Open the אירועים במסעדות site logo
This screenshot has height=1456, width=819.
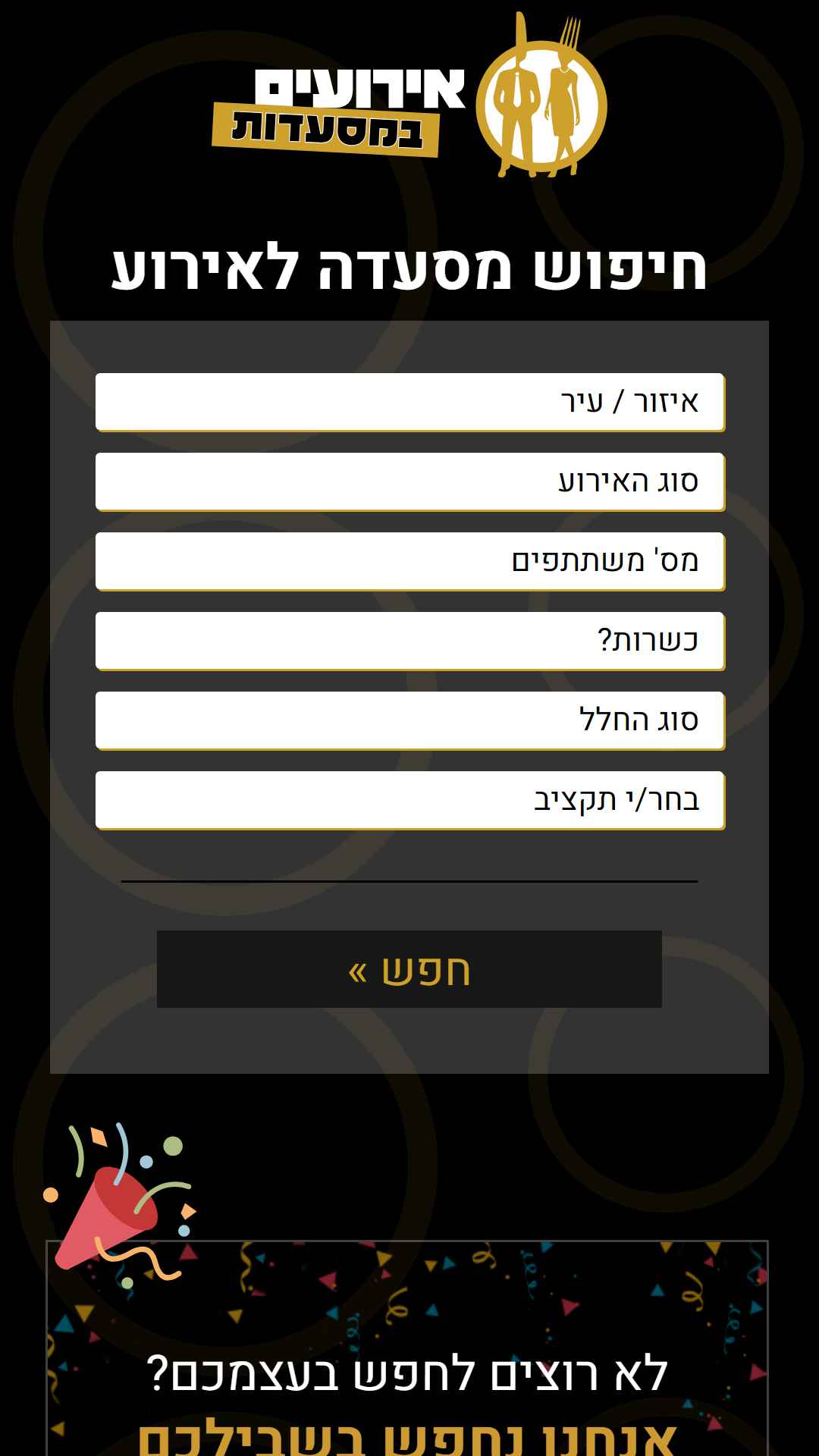point(409,95)
